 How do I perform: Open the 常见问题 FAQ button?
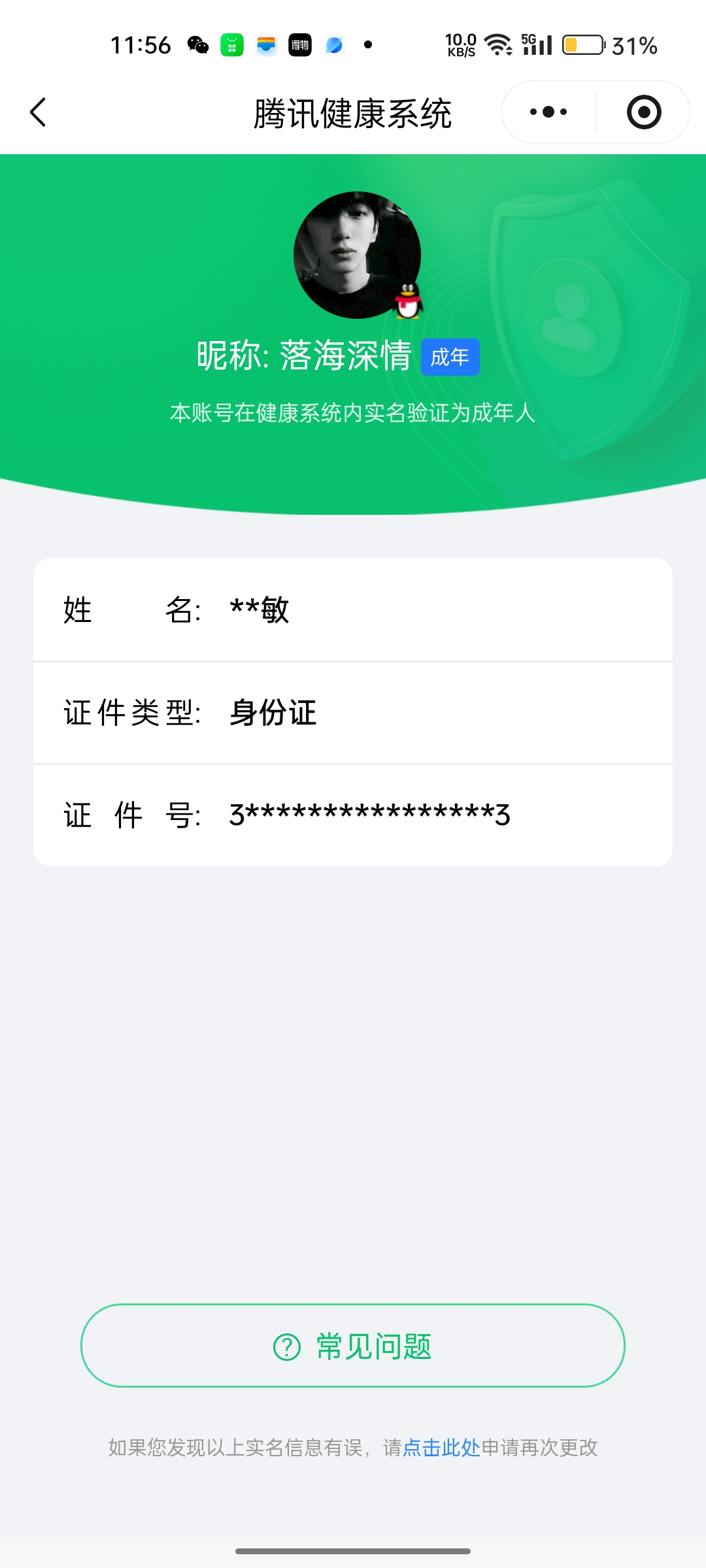(x=353, y=1345)
